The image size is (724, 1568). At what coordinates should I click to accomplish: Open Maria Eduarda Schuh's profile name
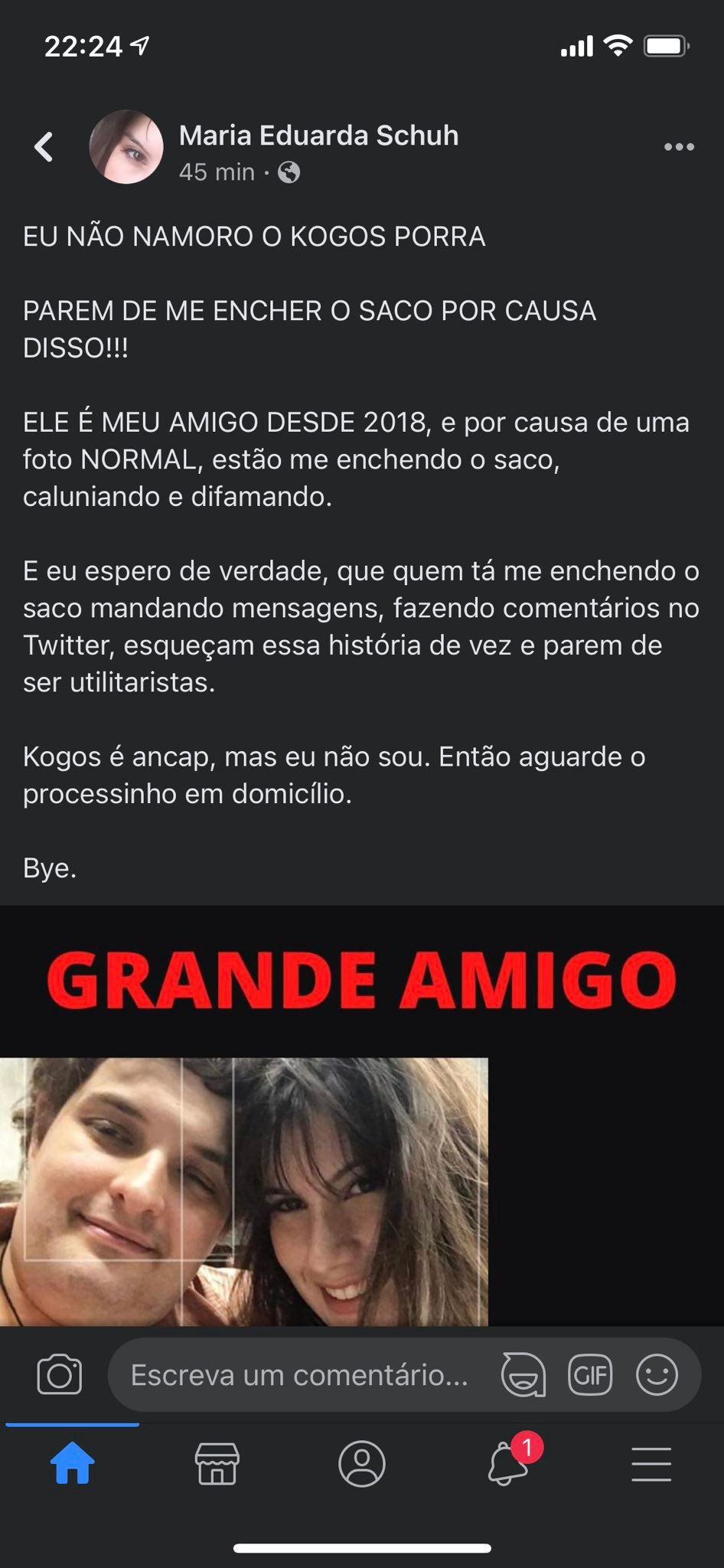(x=318, y=136)
